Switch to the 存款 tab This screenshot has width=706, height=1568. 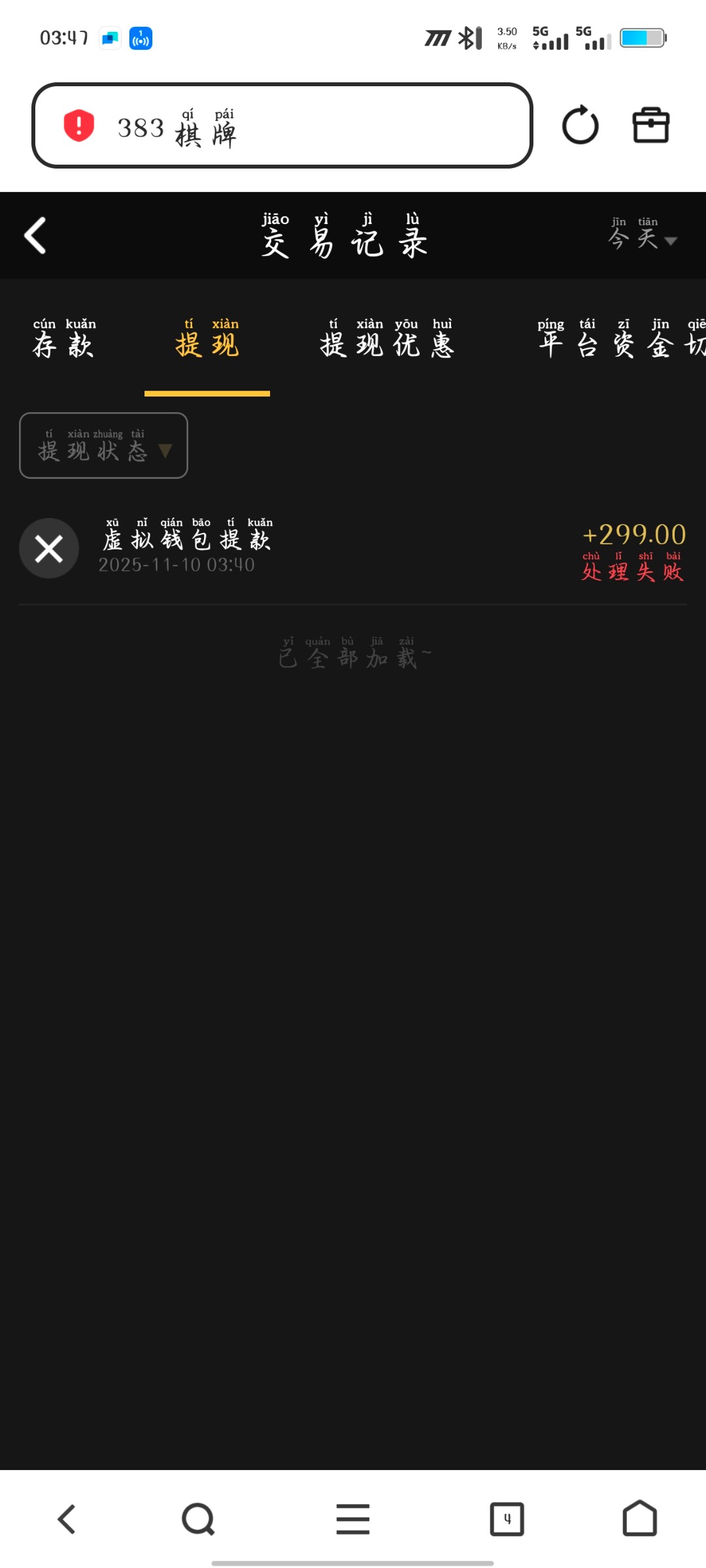pyautogui.click(x=63, y=344)
